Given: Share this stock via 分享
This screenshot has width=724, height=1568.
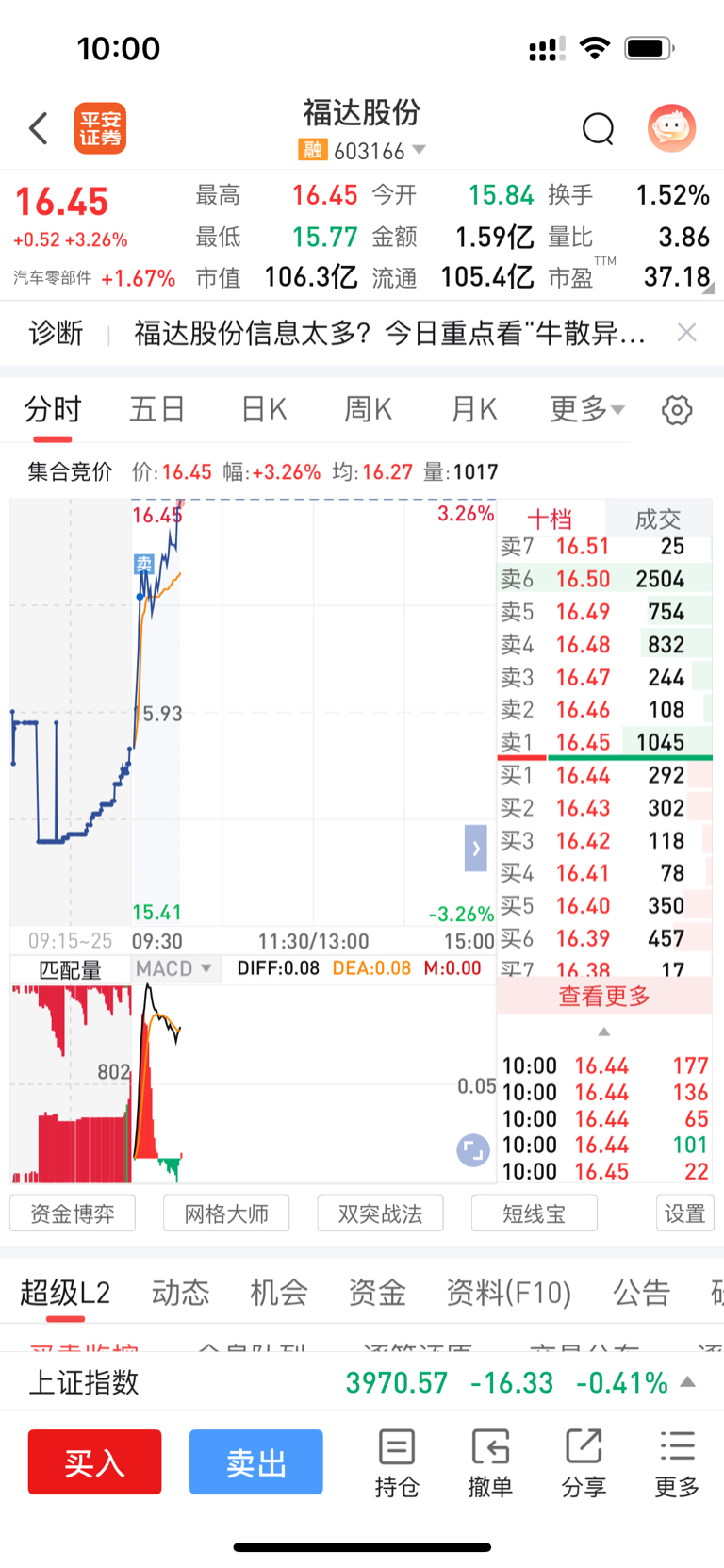Looking at the screenshot, I should 584,1463.
